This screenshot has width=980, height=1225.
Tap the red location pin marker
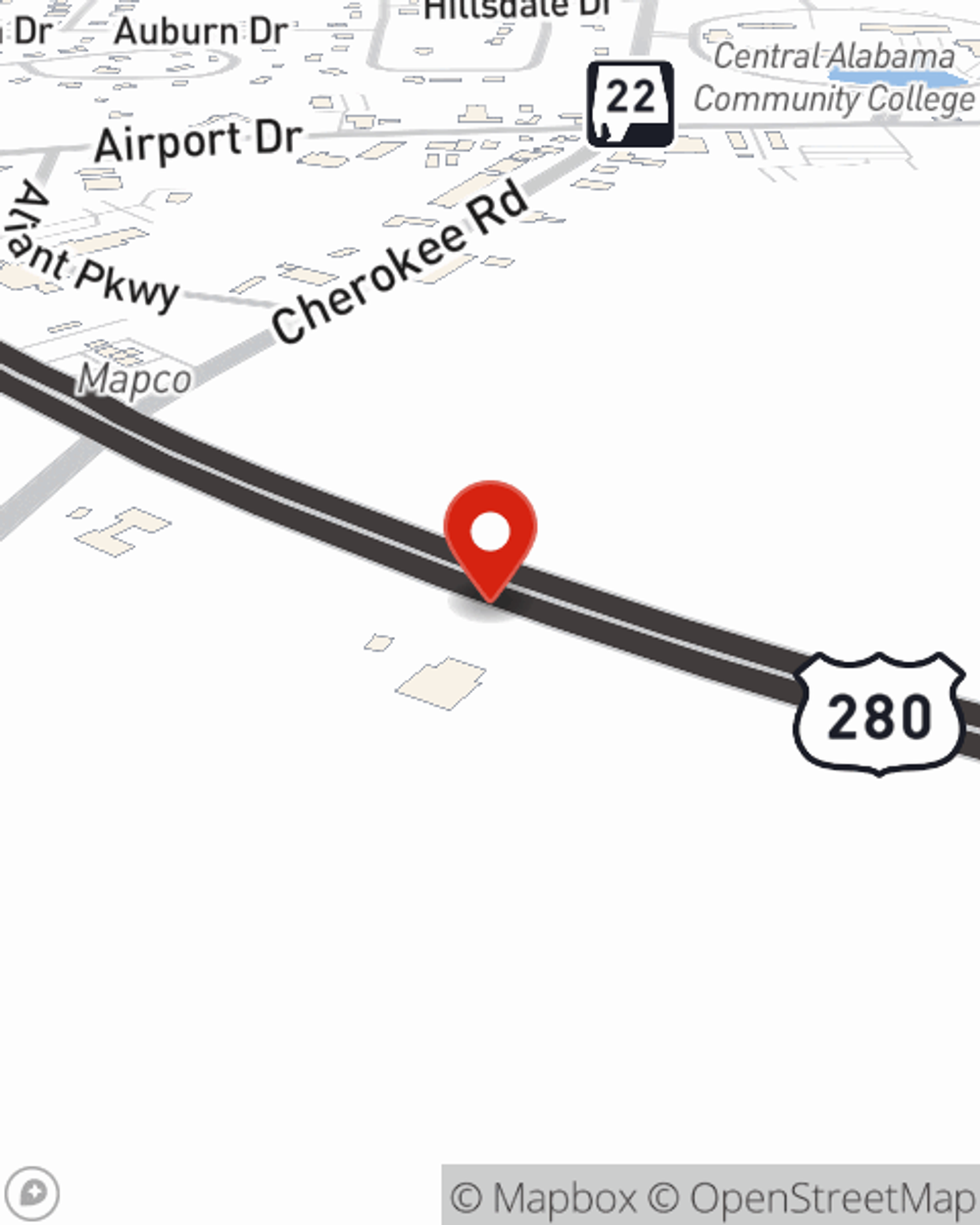[490, 536]
